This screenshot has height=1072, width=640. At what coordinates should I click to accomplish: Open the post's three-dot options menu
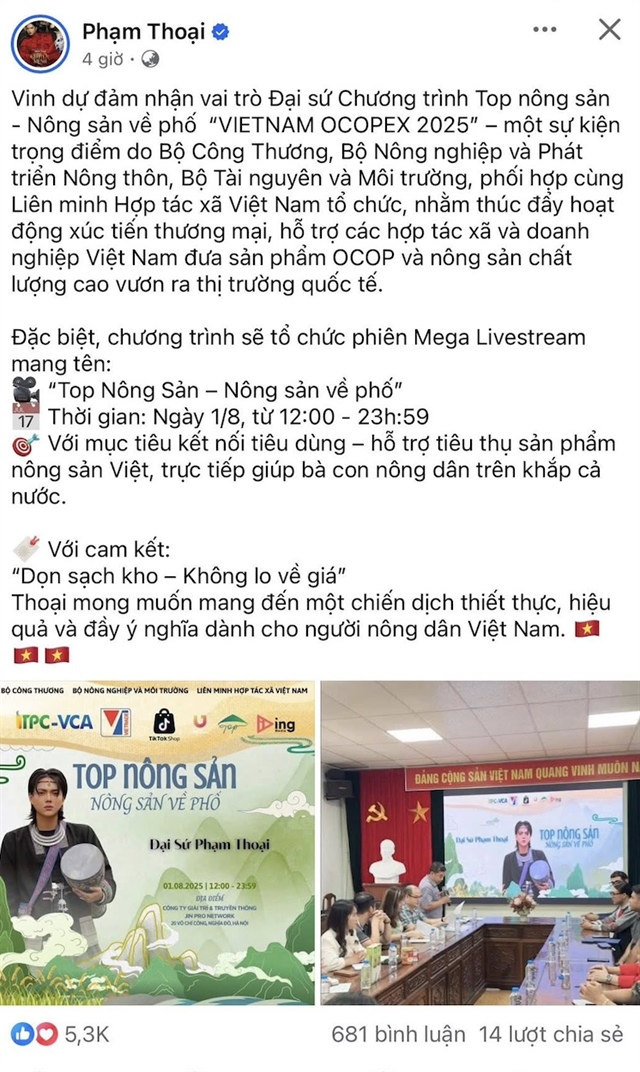click(x=544, y=30)
